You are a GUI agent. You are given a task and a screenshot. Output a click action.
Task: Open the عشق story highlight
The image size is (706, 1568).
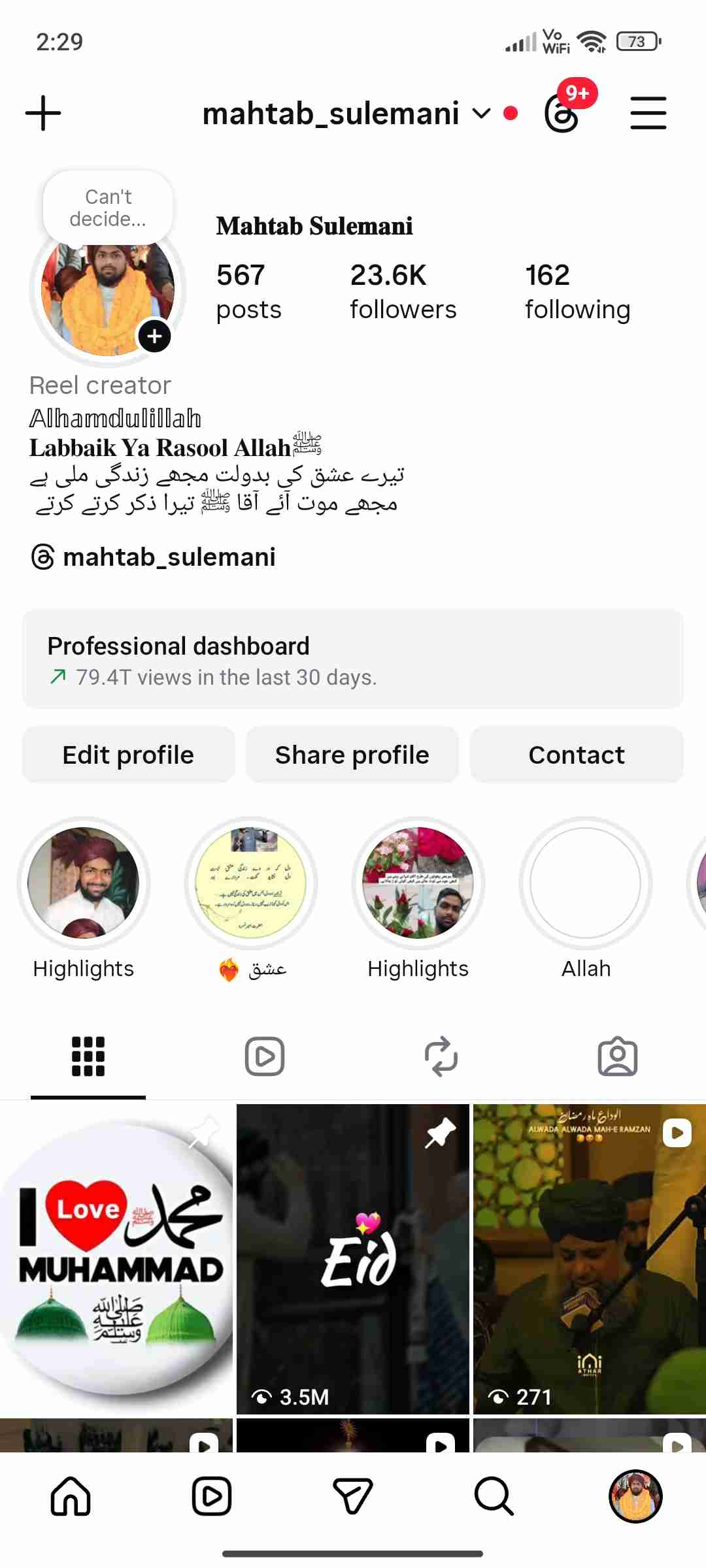[x=251, y=883]
